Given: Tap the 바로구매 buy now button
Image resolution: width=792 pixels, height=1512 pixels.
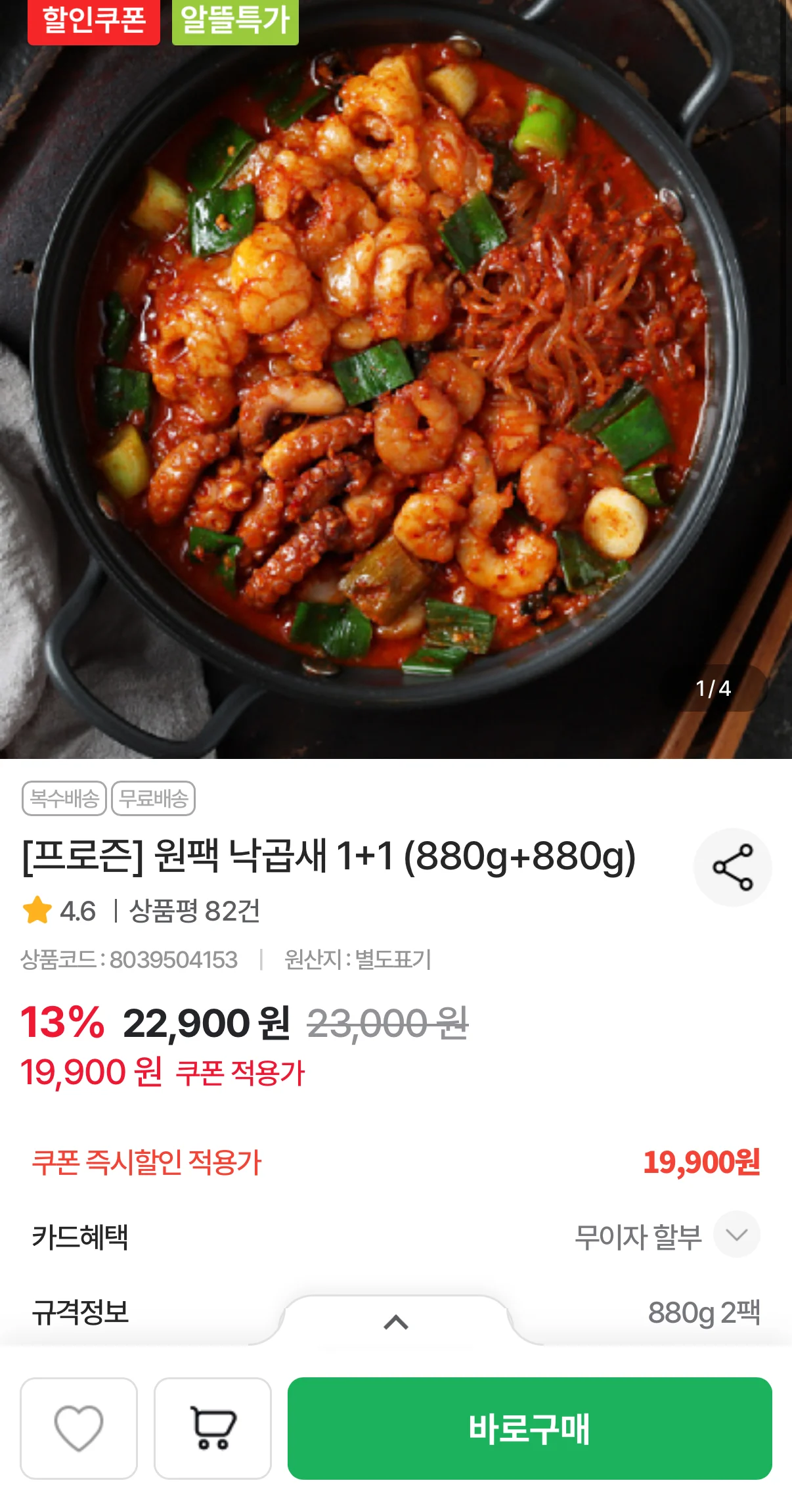Looking at the screenshot, I should pyautogui.click(x=529, y=1428).
